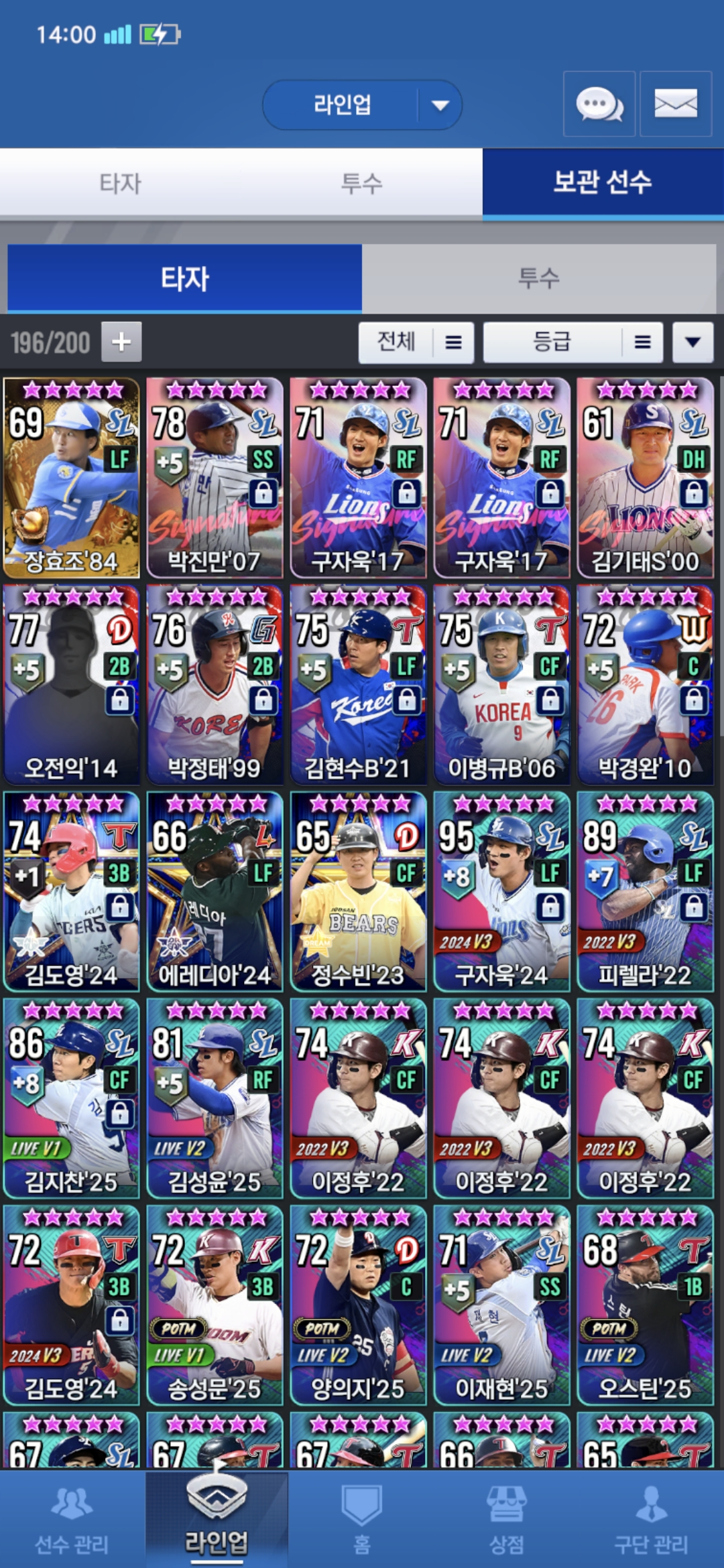This screenshot has height=1568, width=724.
Task: Go to the 홈 bottom tab
Action: click(362, 1520)
